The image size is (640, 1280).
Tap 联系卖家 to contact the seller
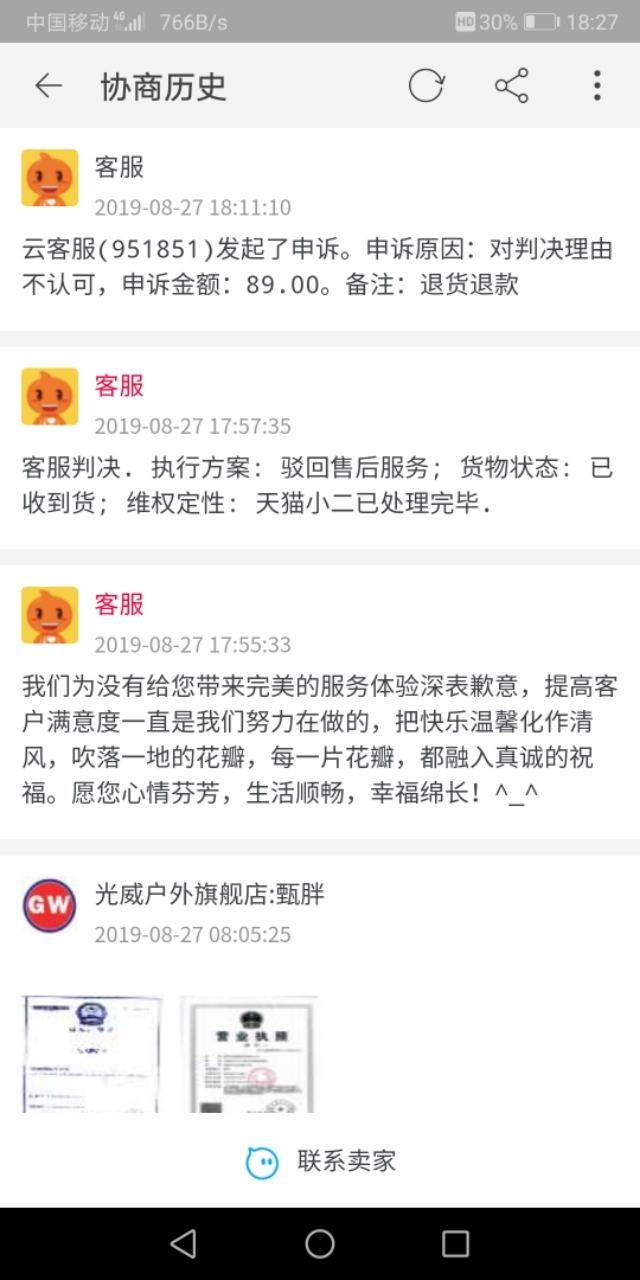point(320,1161)
